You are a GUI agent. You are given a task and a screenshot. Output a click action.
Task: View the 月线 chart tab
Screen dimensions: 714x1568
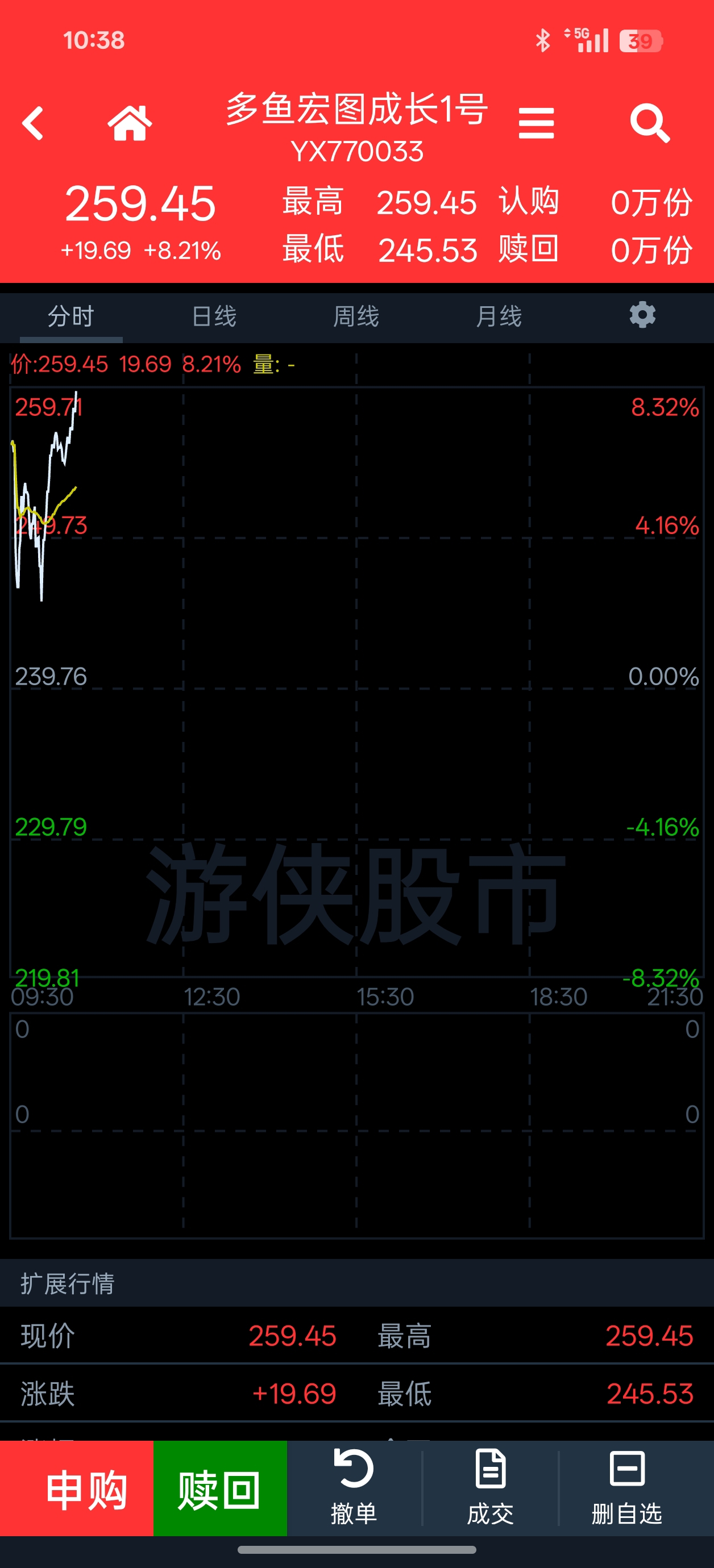pos(499,316)
